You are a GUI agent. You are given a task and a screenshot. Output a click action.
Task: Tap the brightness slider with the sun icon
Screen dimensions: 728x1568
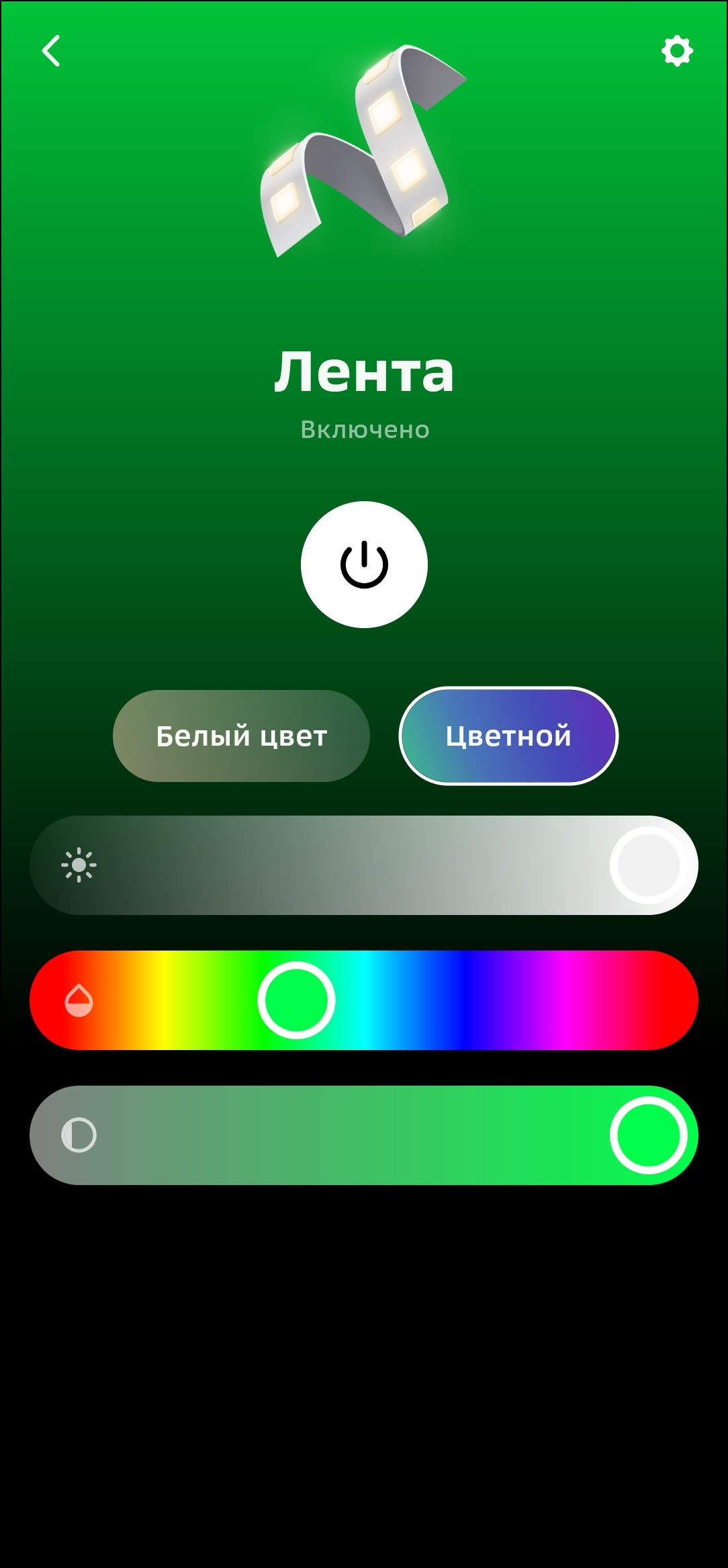(x=364, y=865)
